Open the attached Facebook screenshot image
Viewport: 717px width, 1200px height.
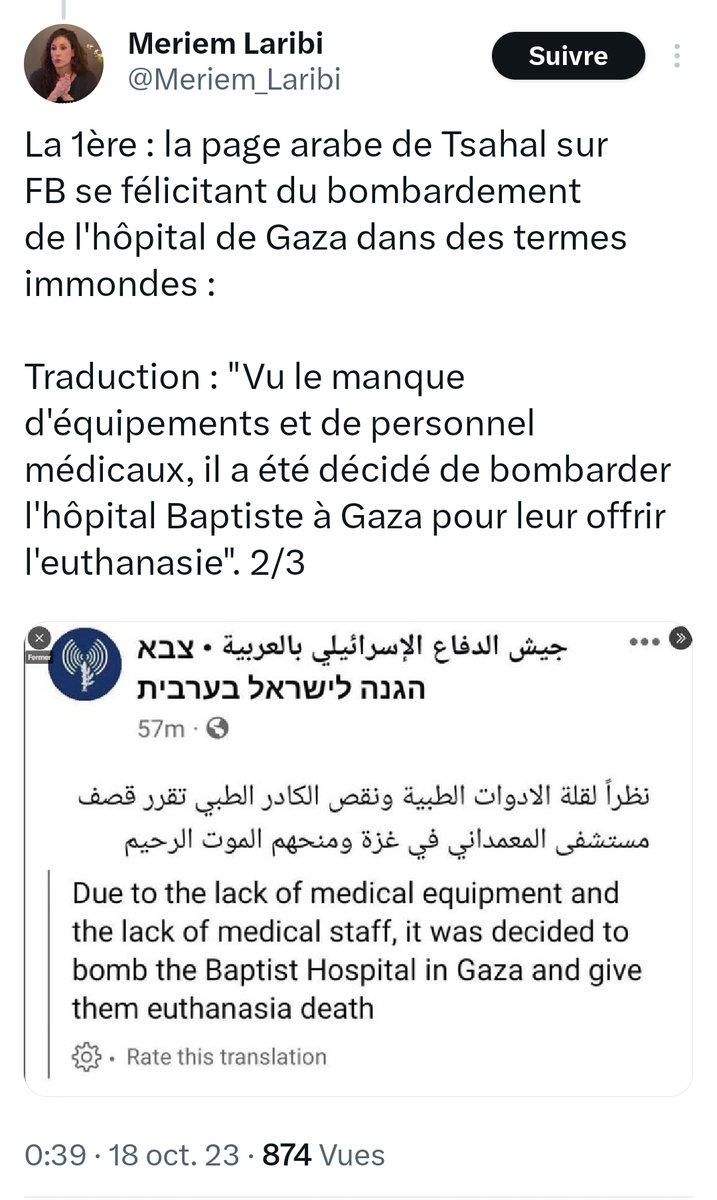pyautogui.click(x=358, y=858)
